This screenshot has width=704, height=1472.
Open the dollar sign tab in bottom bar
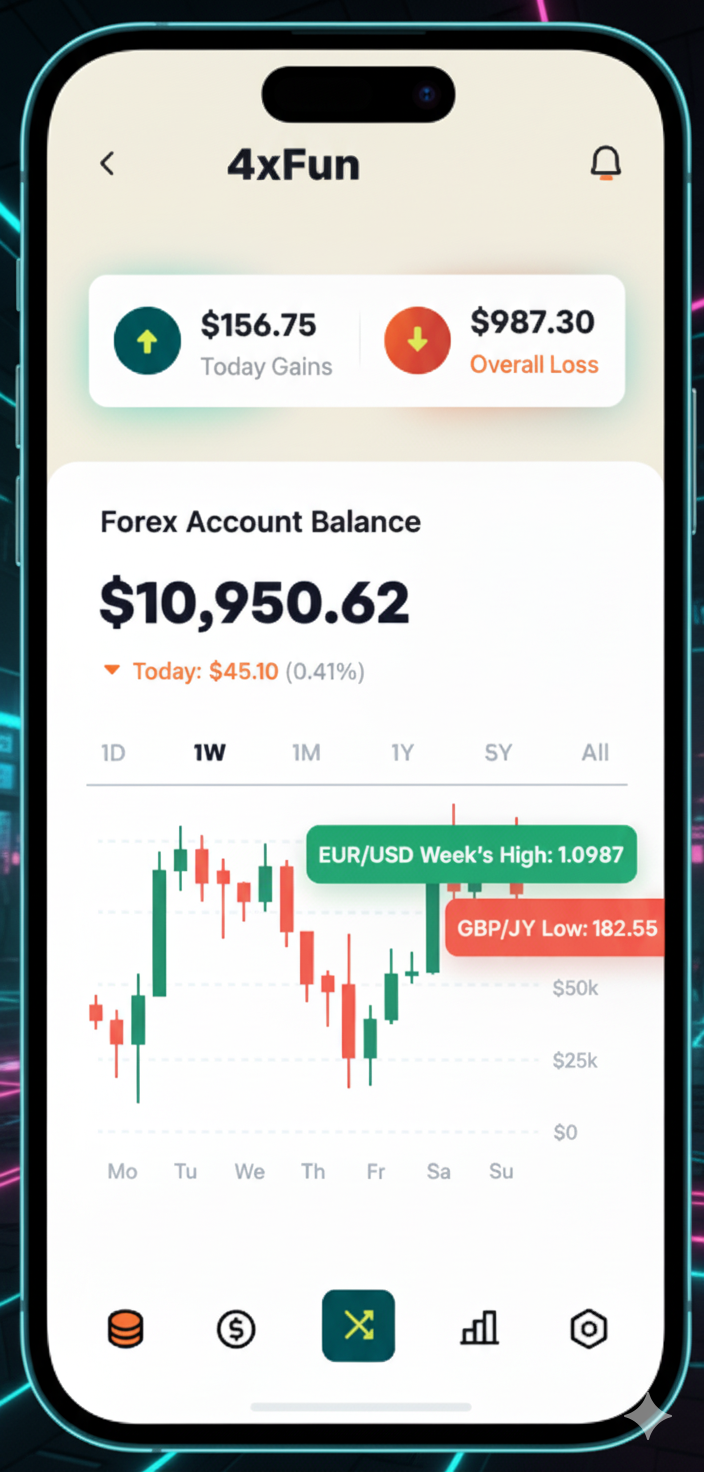236,1329
